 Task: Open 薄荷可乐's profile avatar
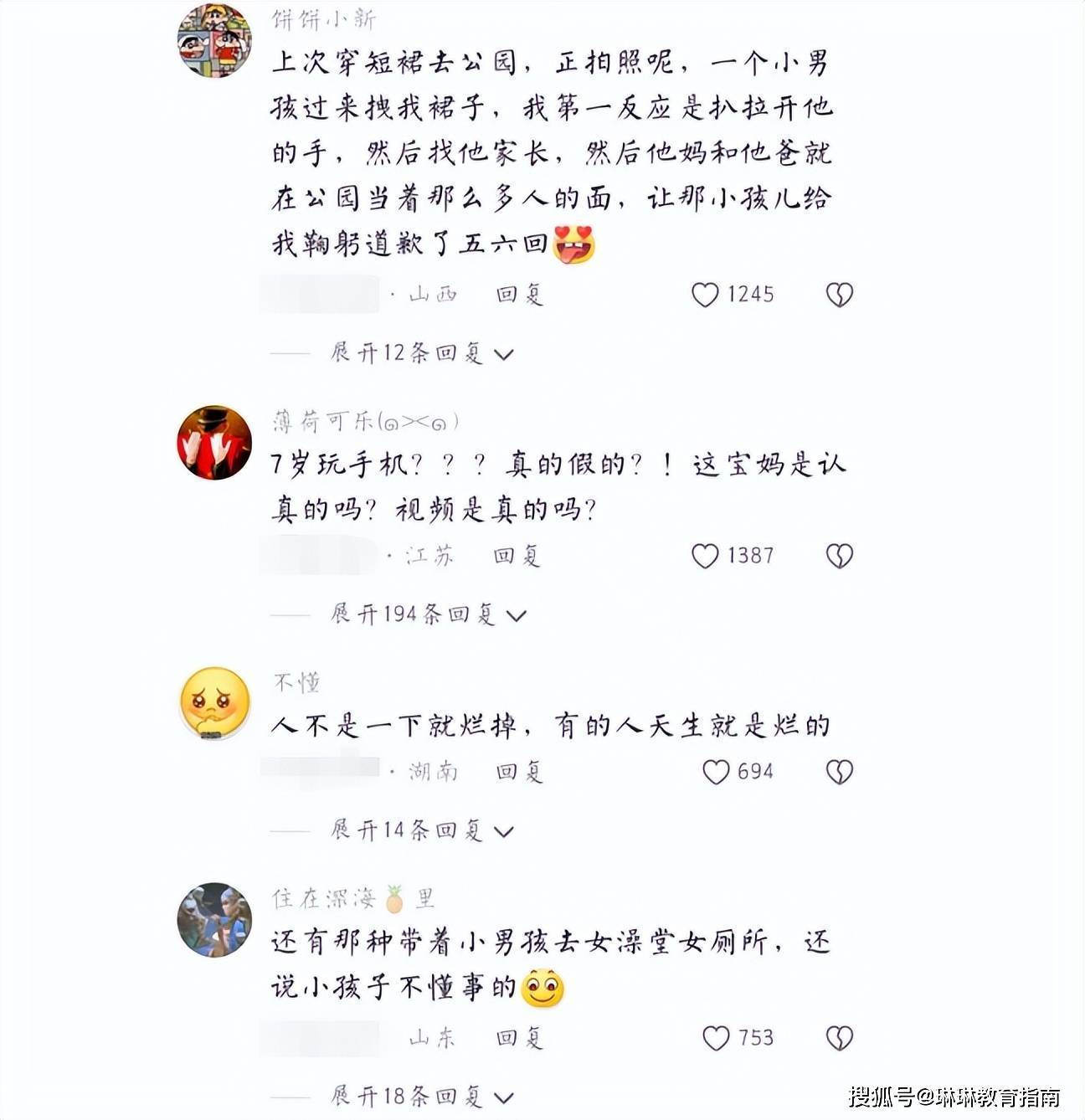(x=214, y=443)
